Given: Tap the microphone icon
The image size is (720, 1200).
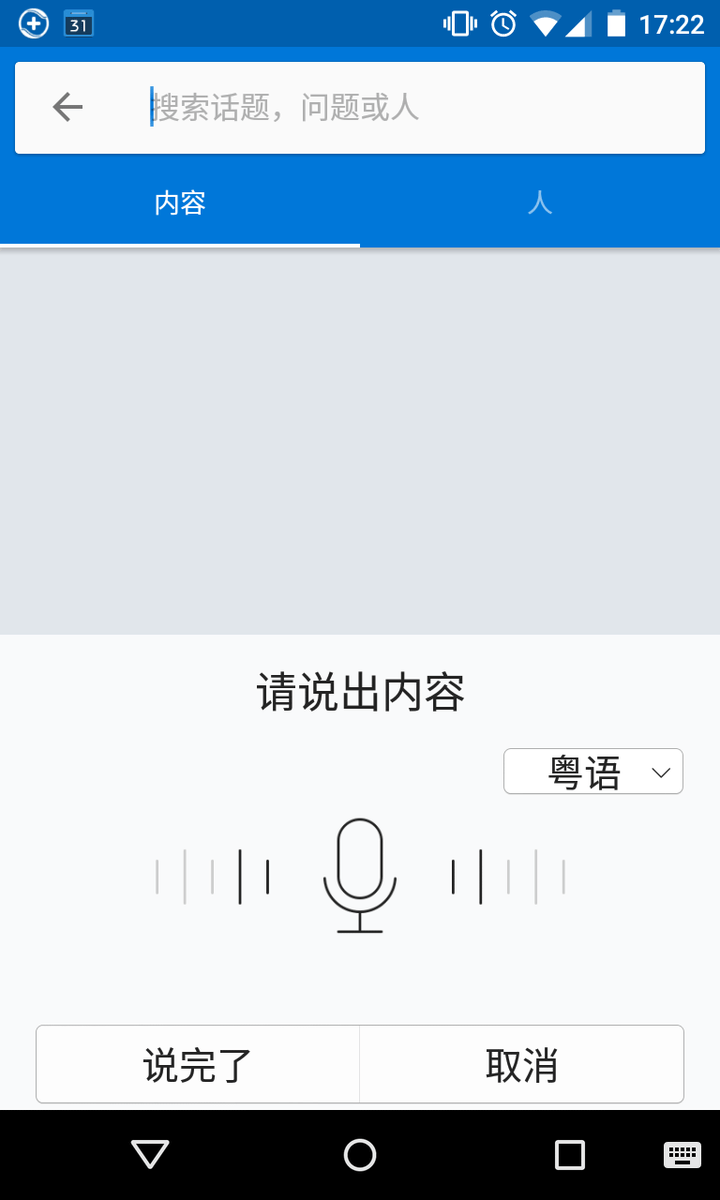Looking at the screenshot, I should 360,875.
